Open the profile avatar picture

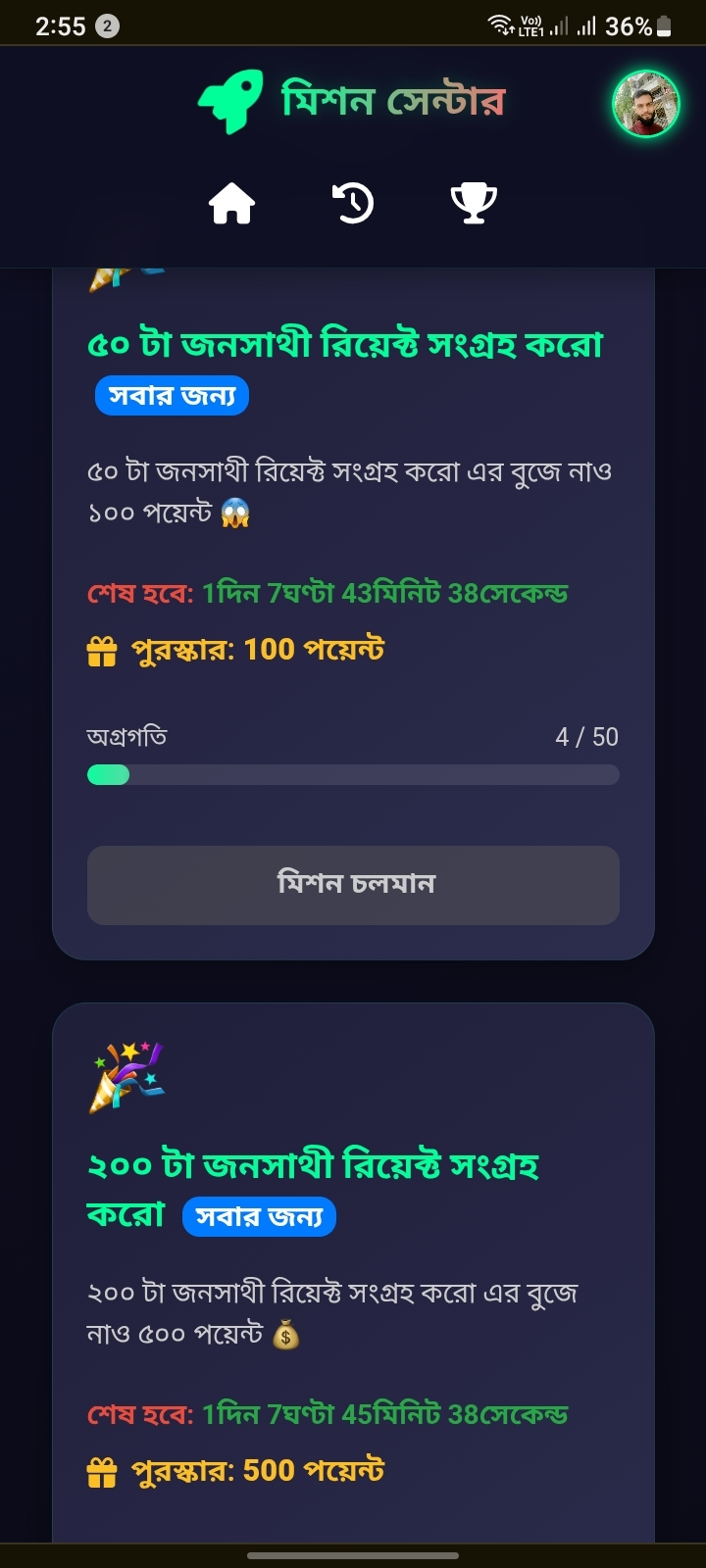(645, 104)
